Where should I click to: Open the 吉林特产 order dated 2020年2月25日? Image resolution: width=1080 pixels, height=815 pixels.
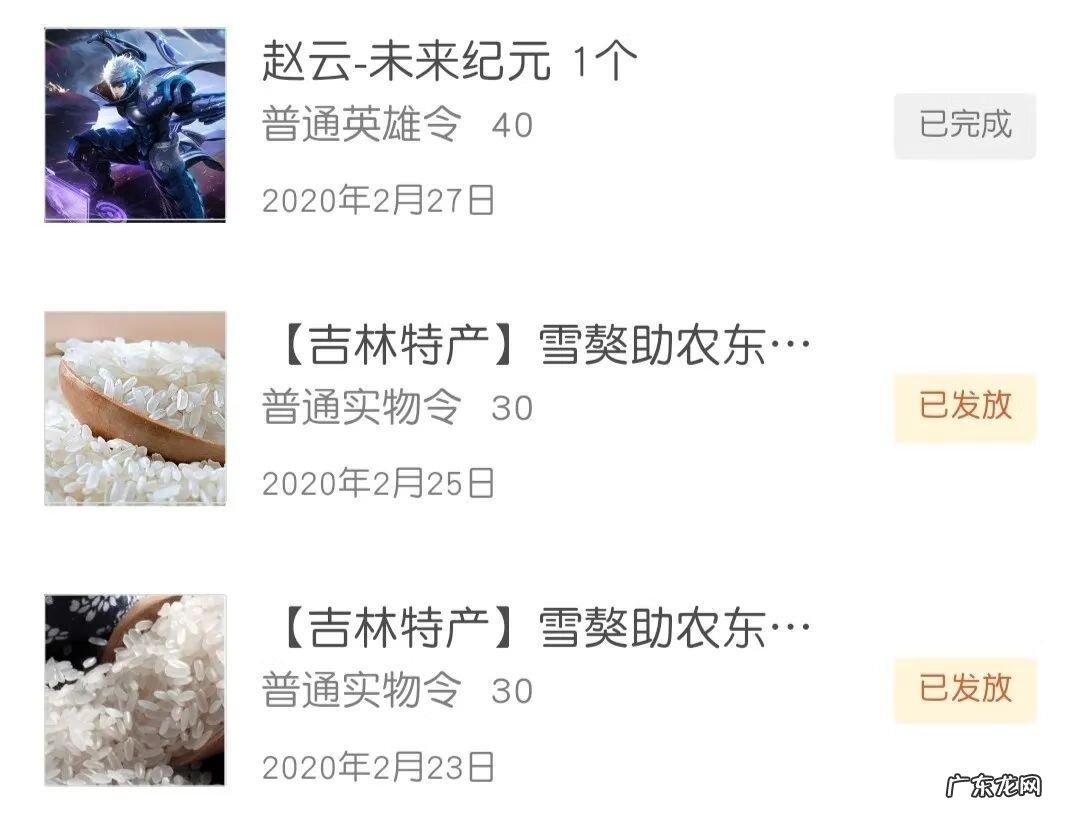click(x=540, y=348)
